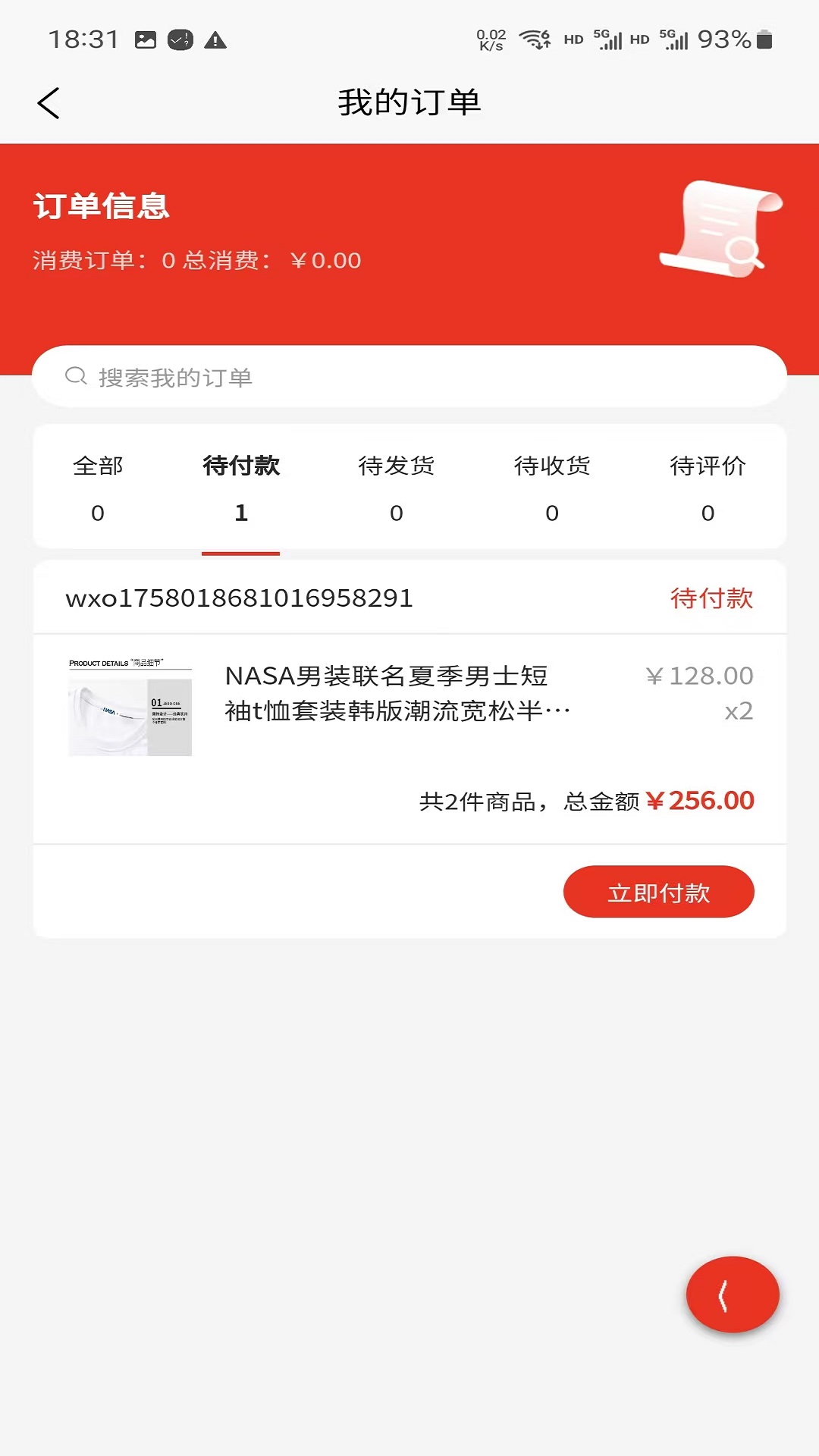Open order wxo1758018681016958291 details
The image size is (819, 1456).
click(238, 598)
